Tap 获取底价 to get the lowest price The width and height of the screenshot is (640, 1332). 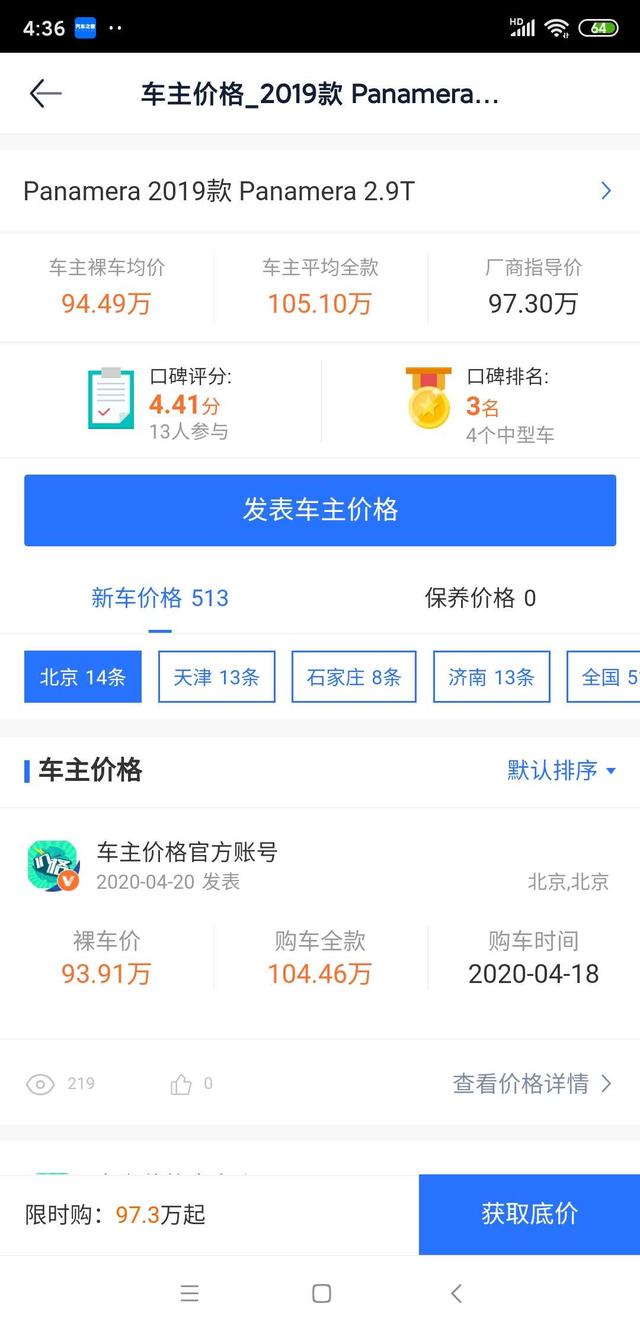pos(529,1214)
